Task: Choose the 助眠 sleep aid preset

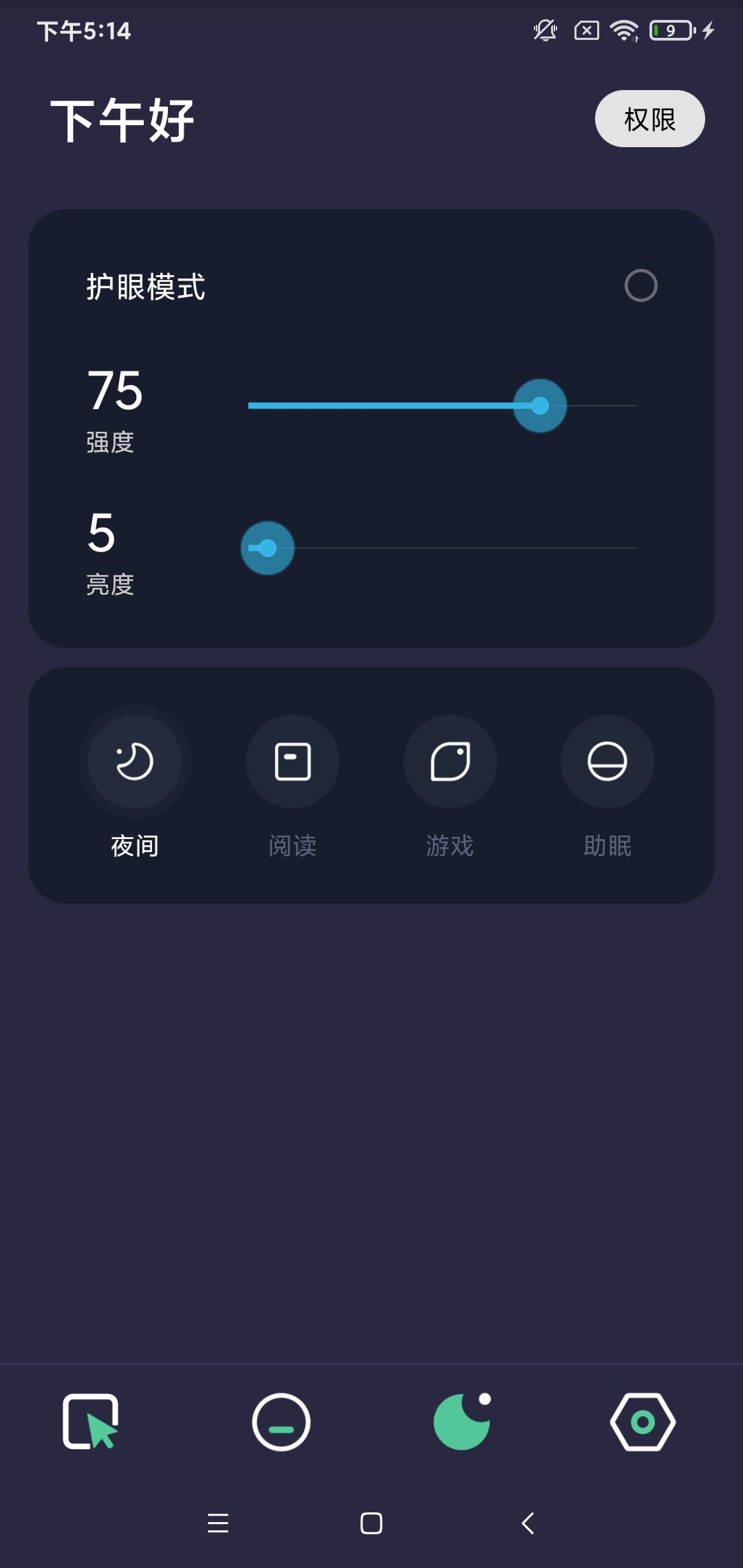Action: click(x=607, y=761)
